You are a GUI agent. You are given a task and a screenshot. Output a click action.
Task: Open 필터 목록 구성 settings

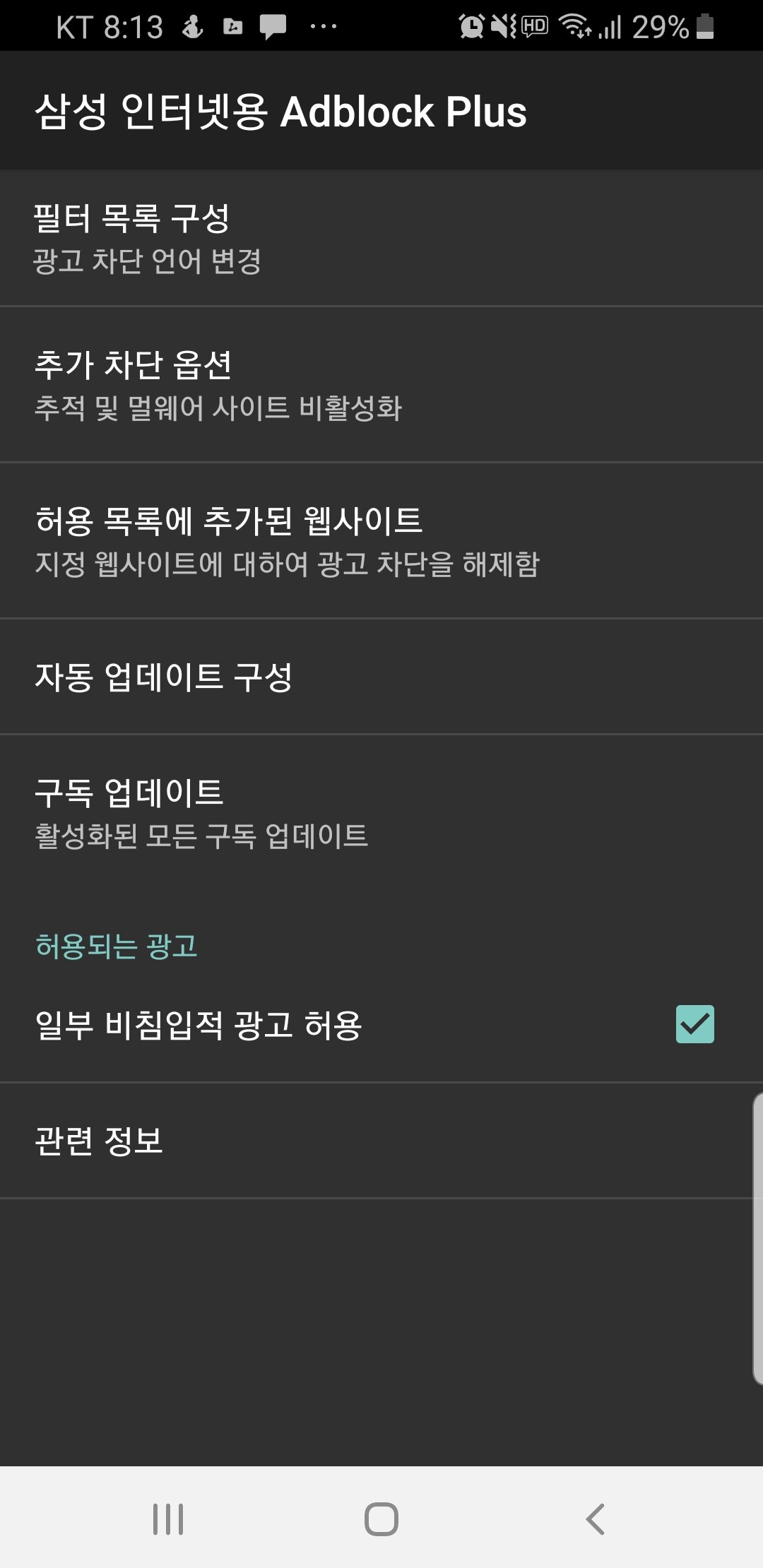coord(381,238)
